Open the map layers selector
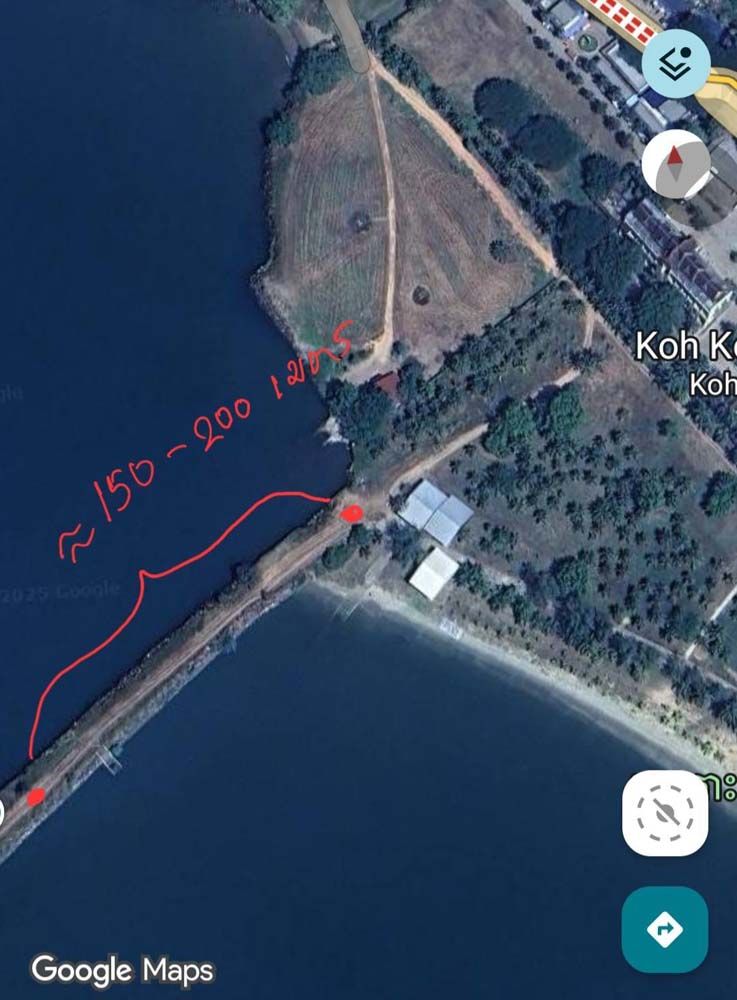Image resolution: width=737 pixels, height=1000 pixels. tap(675, 63)
